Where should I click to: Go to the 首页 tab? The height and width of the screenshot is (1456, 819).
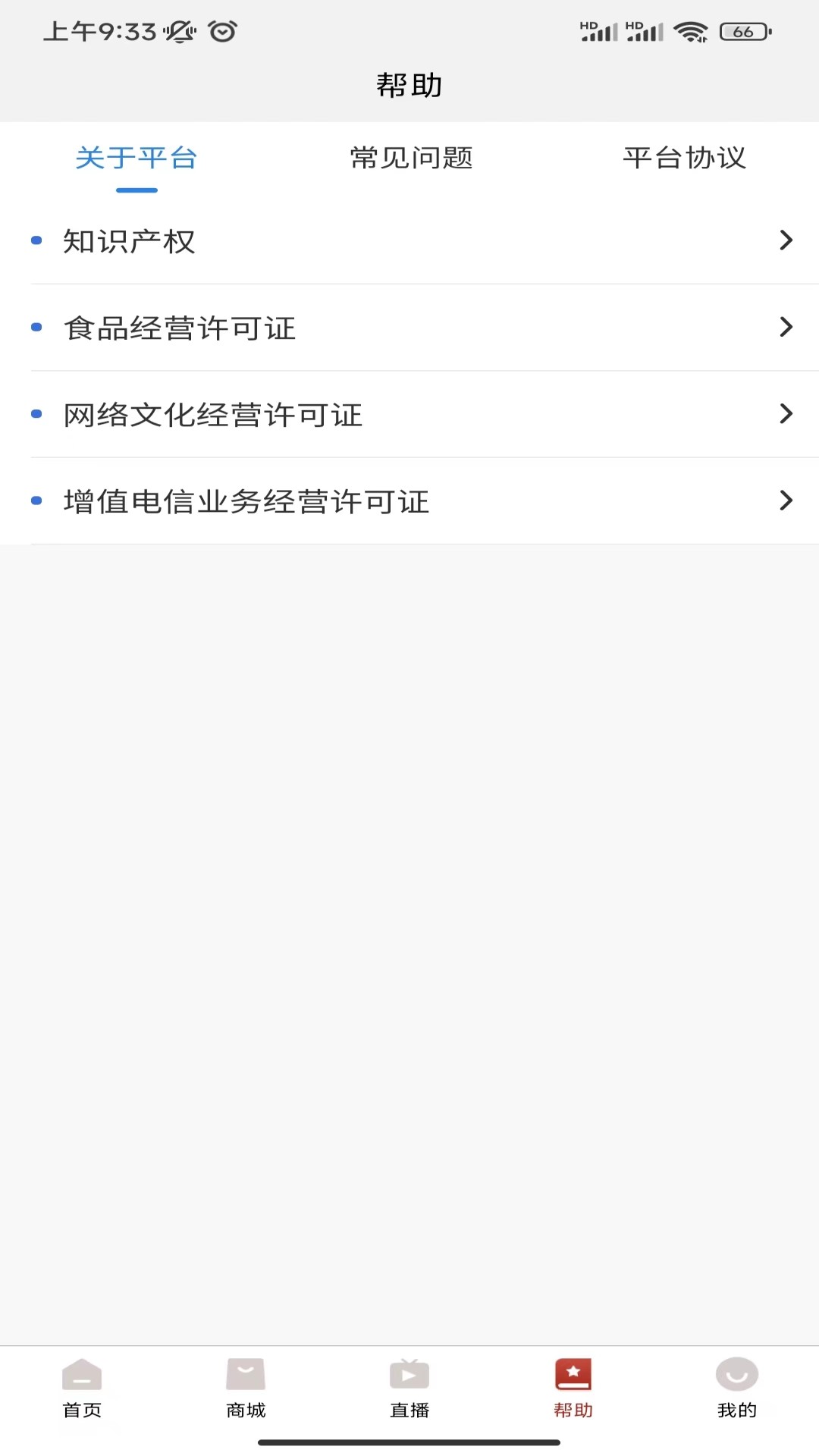tap(82, 1388)
